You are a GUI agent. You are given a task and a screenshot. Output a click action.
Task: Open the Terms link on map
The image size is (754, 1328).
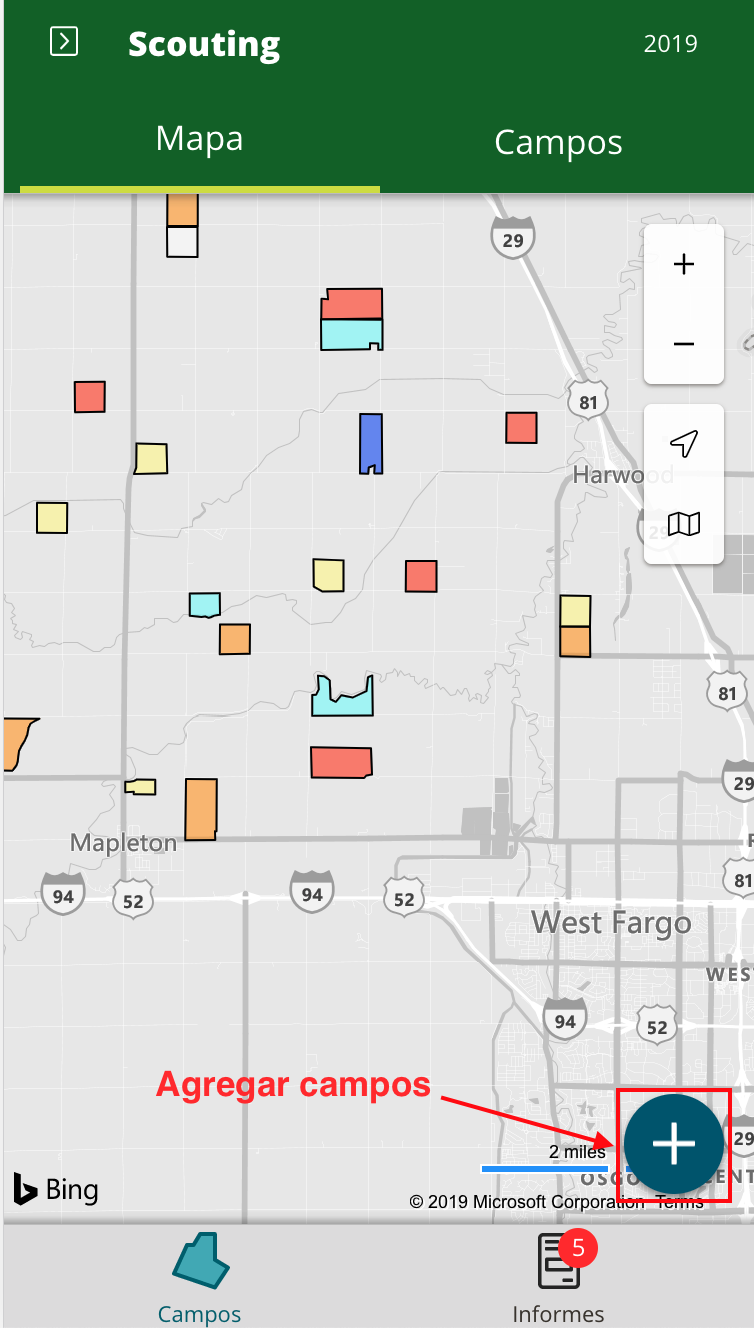(x=680, y=1202)
